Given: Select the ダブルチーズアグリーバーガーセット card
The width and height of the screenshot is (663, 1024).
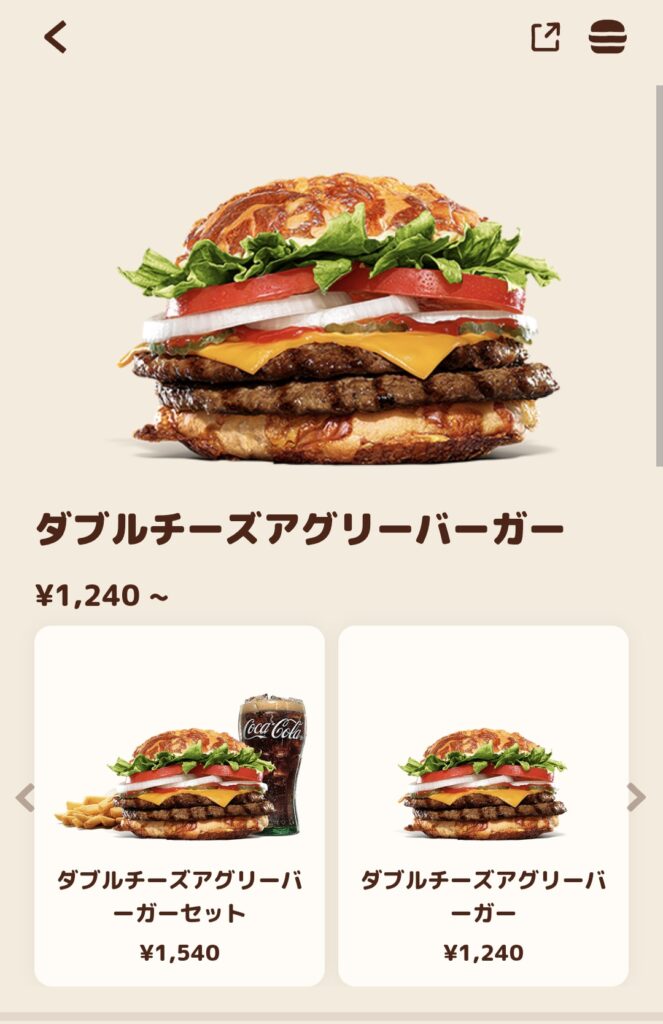Looking at the screenshot, I should click(x=179, y=805).
